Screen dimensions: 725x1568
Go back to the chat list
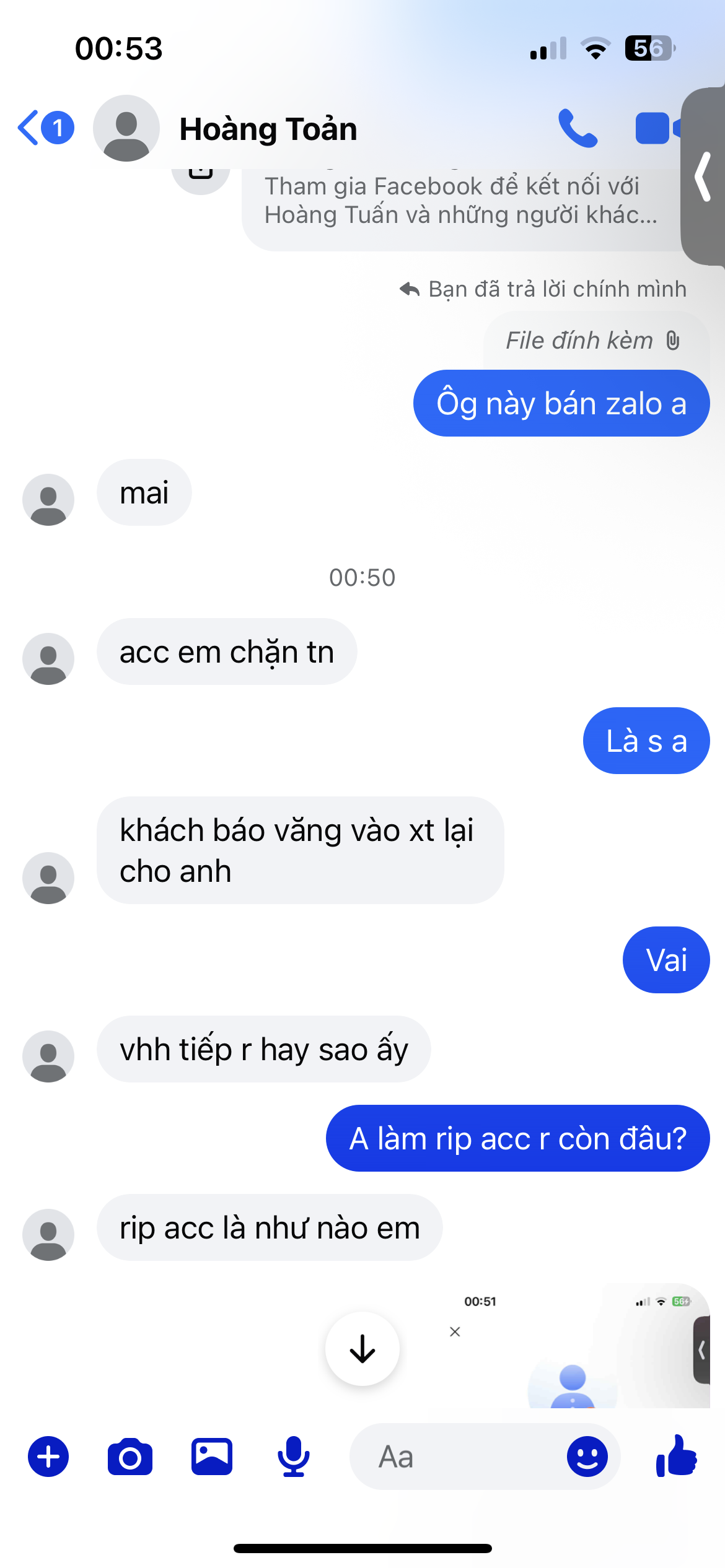(45, 128)
